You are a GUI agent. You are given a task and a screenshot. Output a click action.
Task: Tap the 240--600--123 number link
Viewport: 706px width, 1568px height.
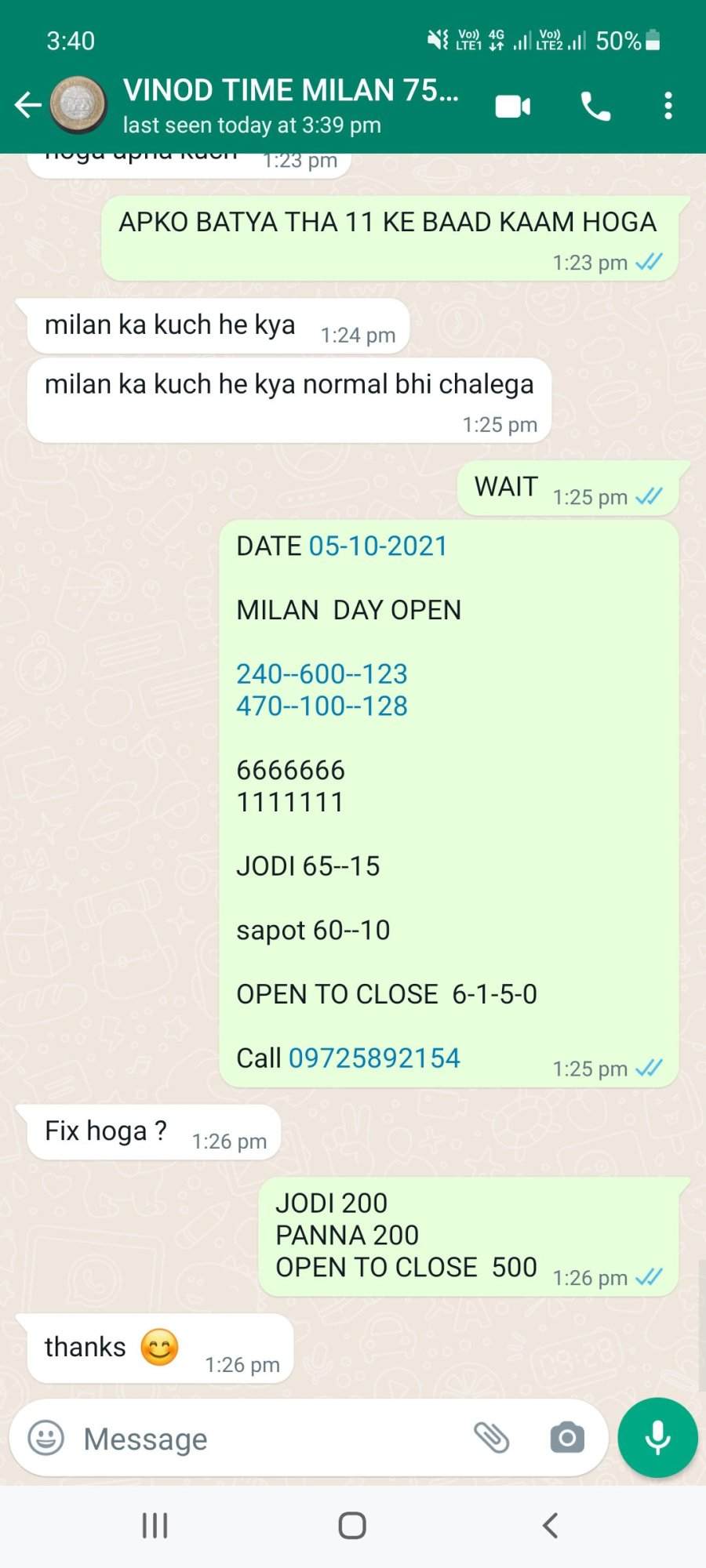tap(322, 674)
